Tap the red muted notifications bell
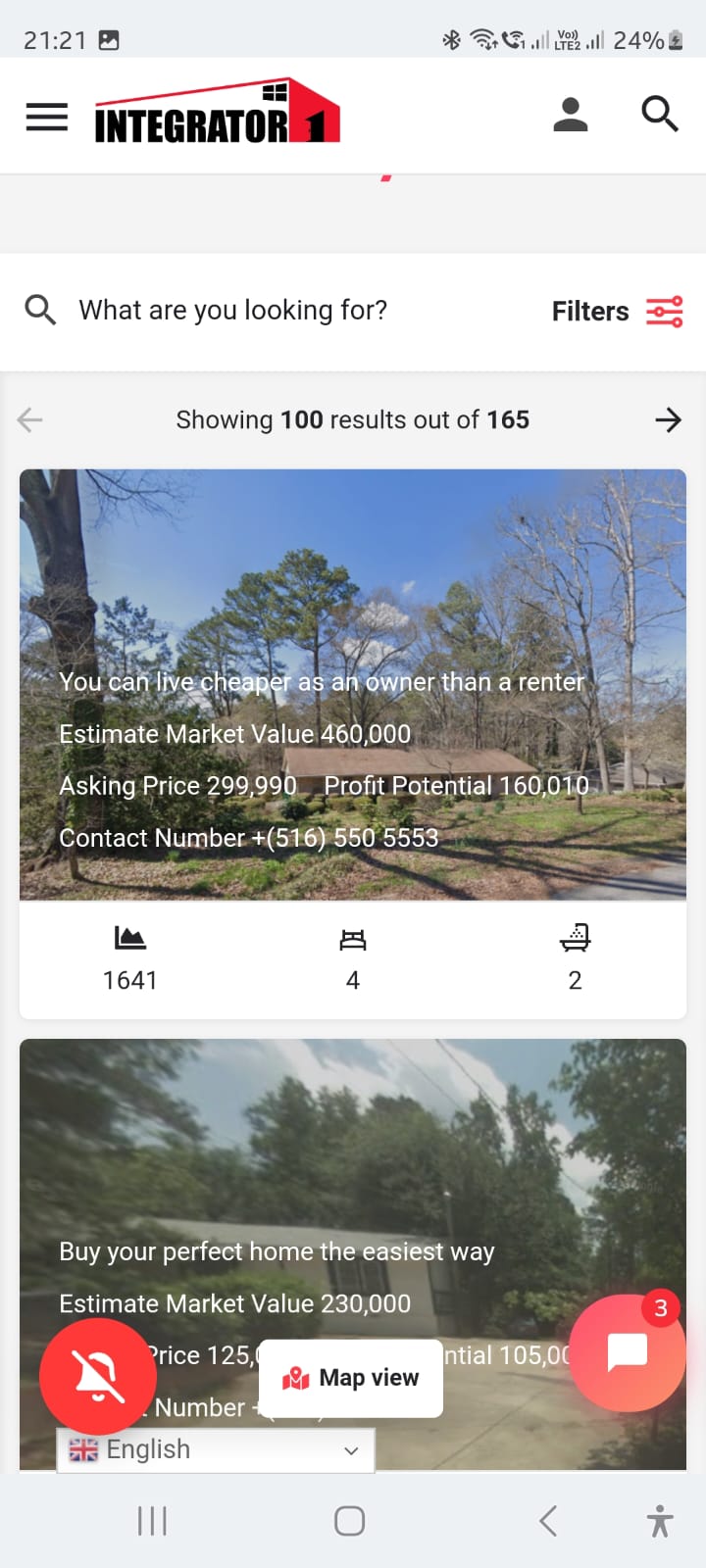 (98, 1377)
